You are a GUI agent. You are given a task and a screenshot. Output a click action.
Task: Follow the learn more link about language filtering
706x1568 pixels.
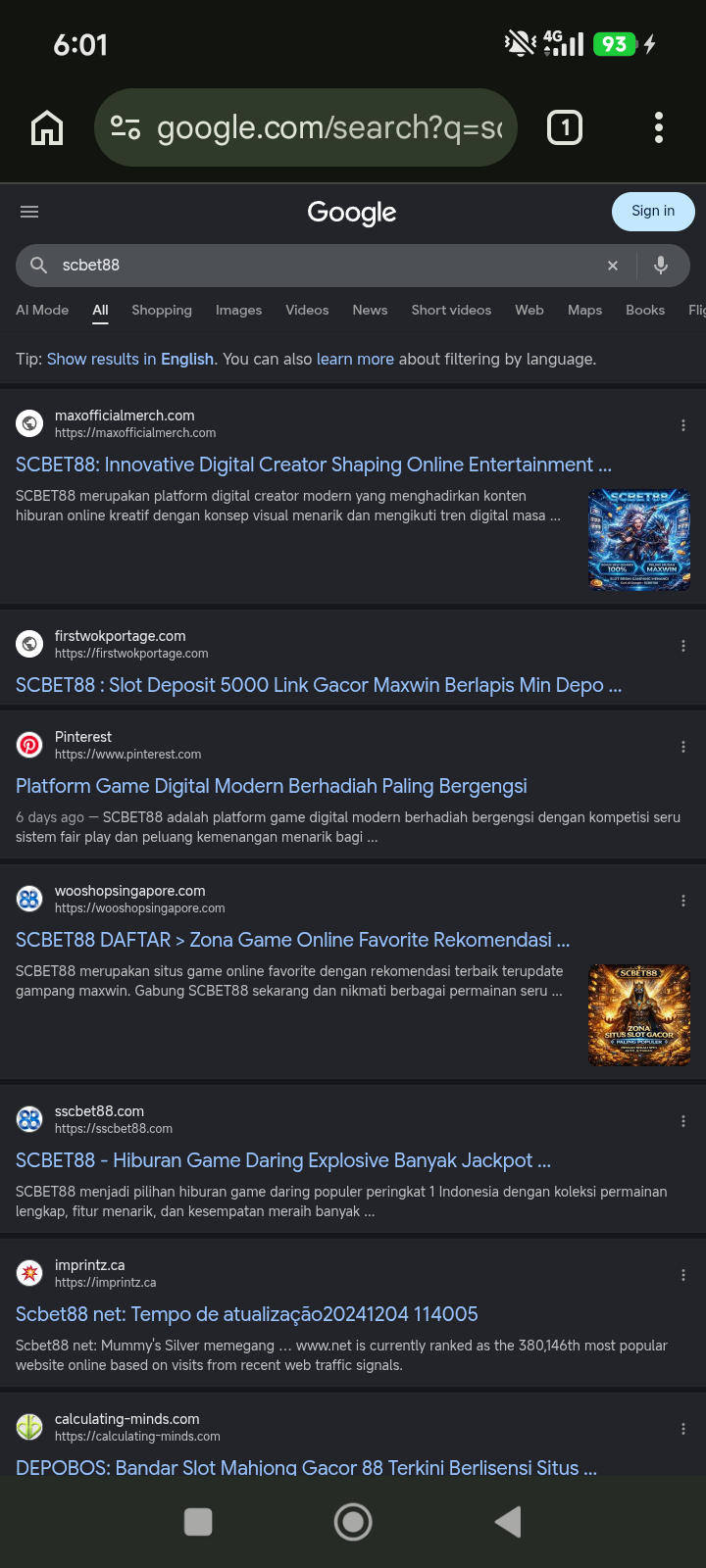click(x=355, y=359)
